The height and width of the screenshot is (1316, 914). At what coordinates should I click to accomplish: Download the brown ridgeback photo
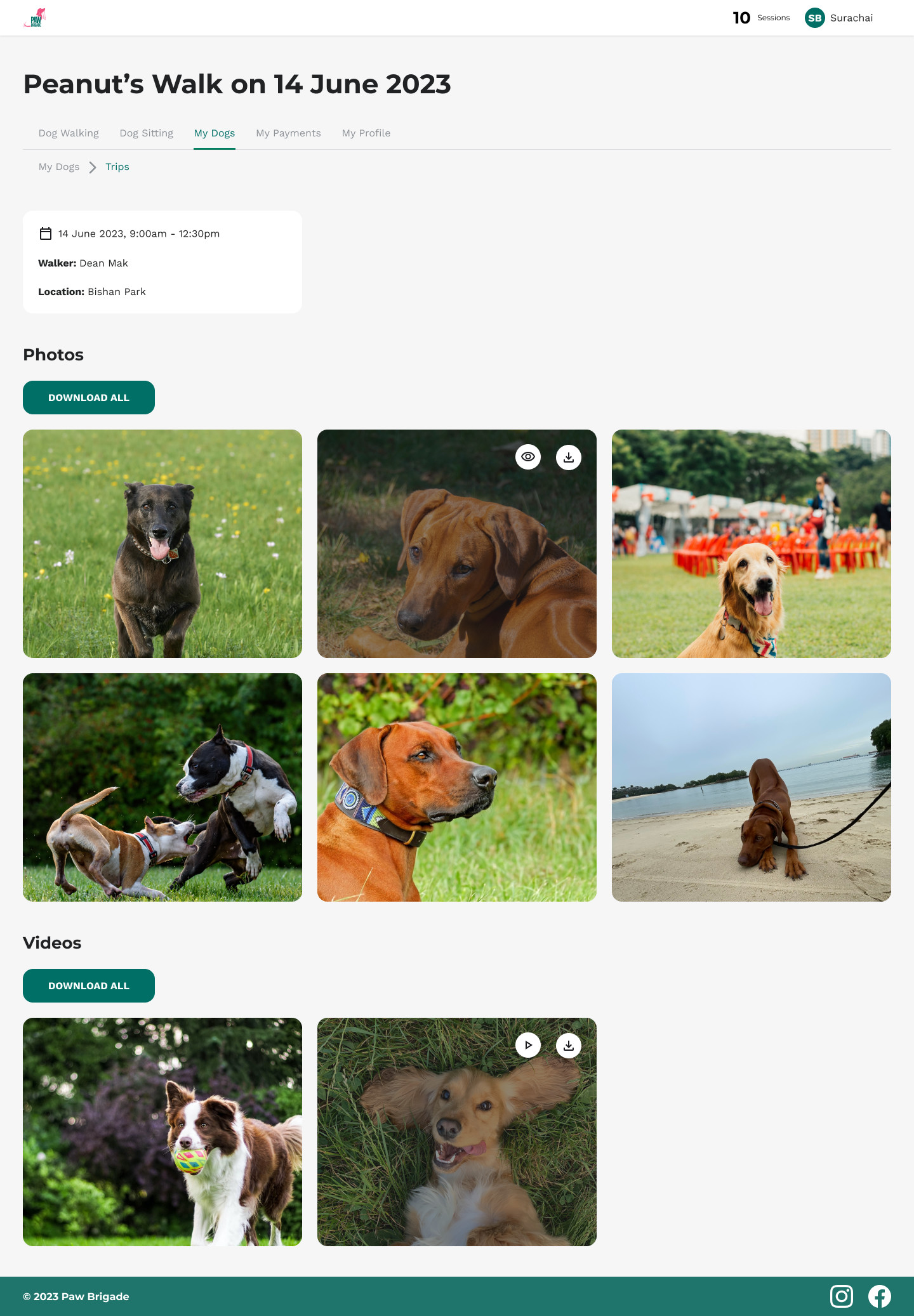pos(569,457)
